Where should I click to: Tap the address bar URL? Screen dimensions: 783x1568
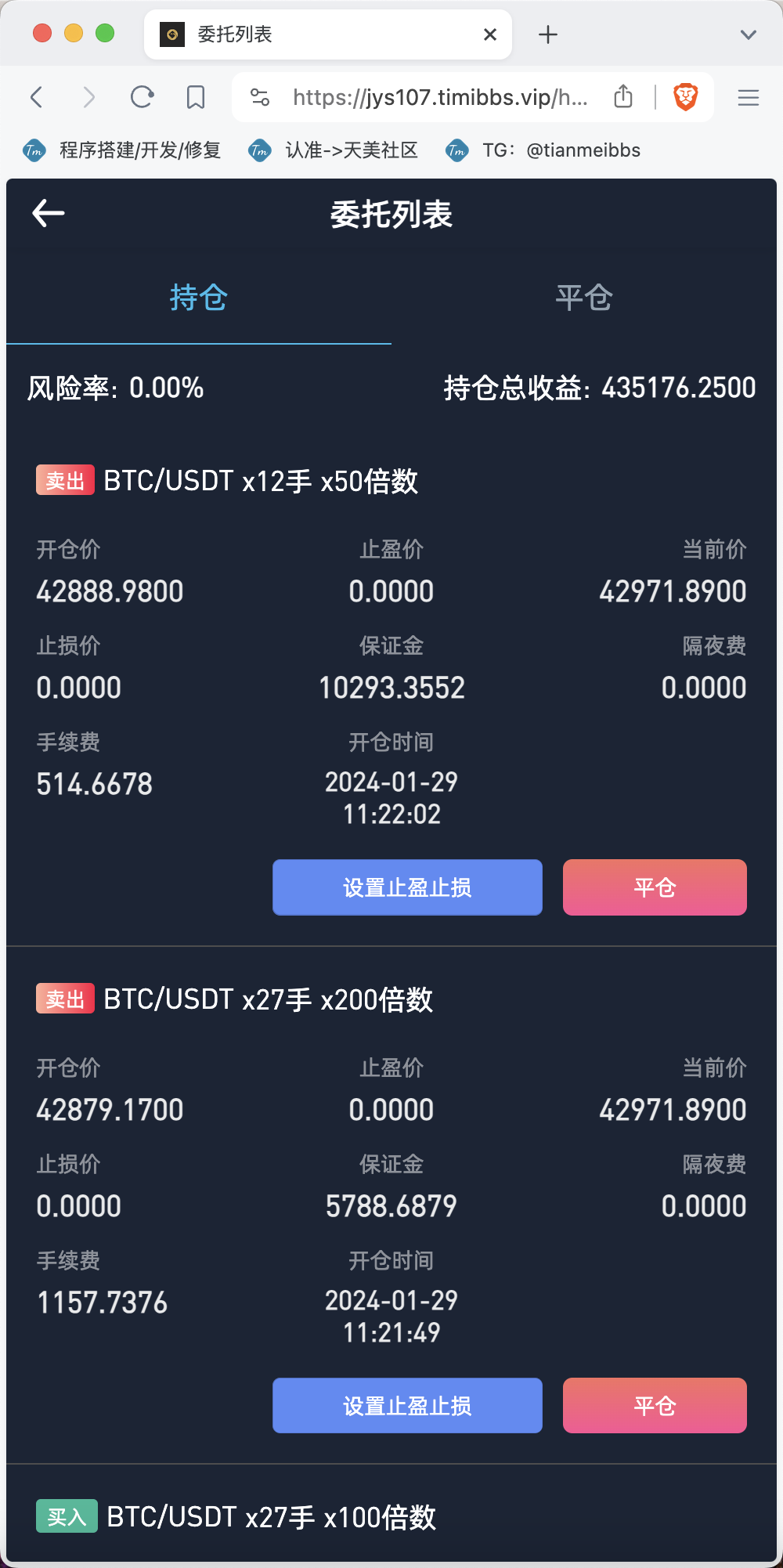click(440, 97)
